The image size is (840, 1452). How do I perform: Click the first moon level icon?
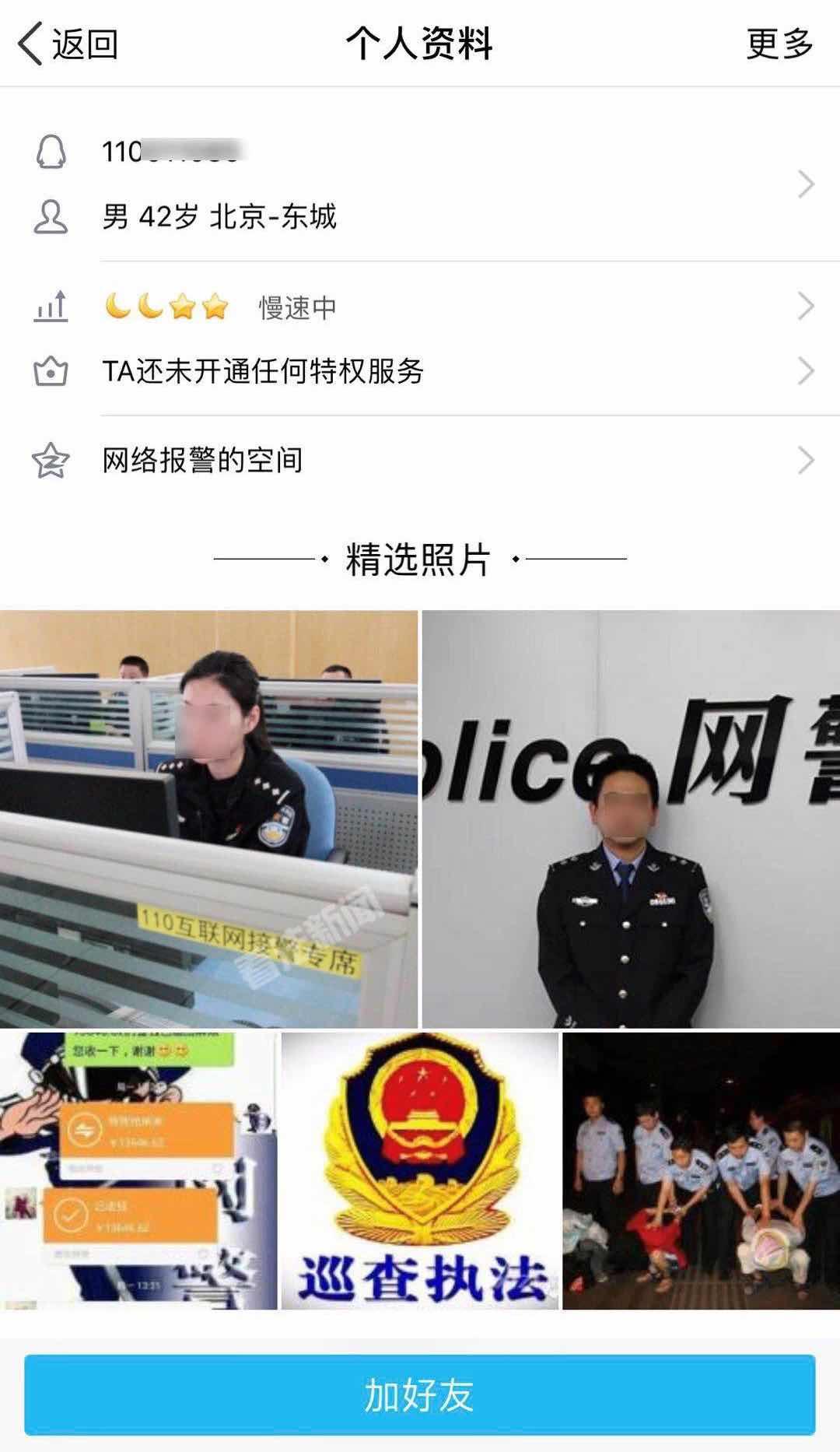[118, 307]
